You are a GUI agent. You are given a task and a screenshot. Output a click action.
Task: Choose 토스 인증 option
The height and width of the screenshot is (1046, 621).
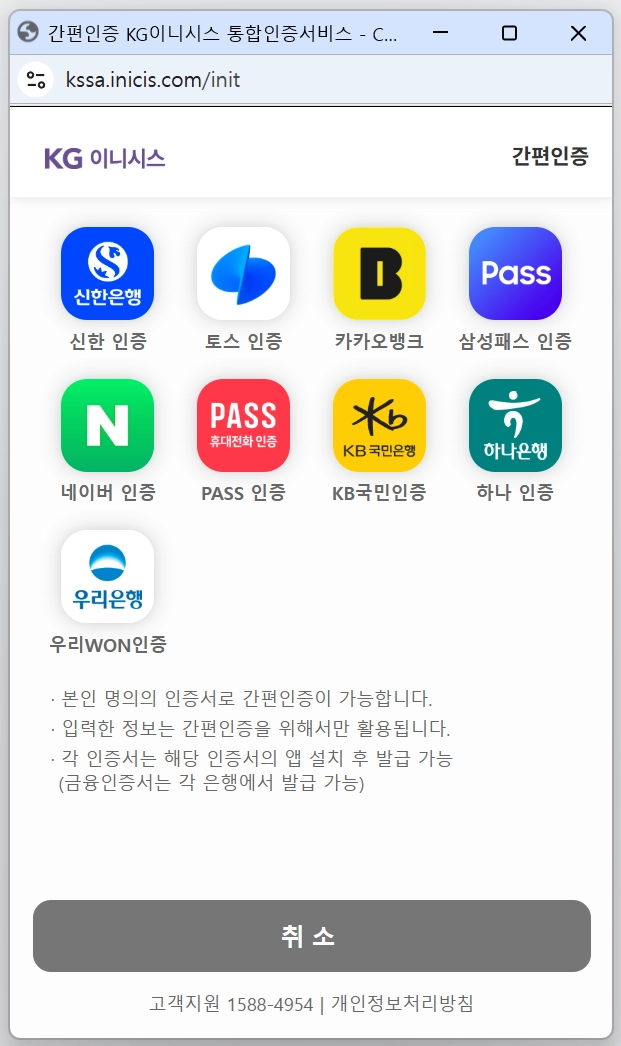coord(243,273)
